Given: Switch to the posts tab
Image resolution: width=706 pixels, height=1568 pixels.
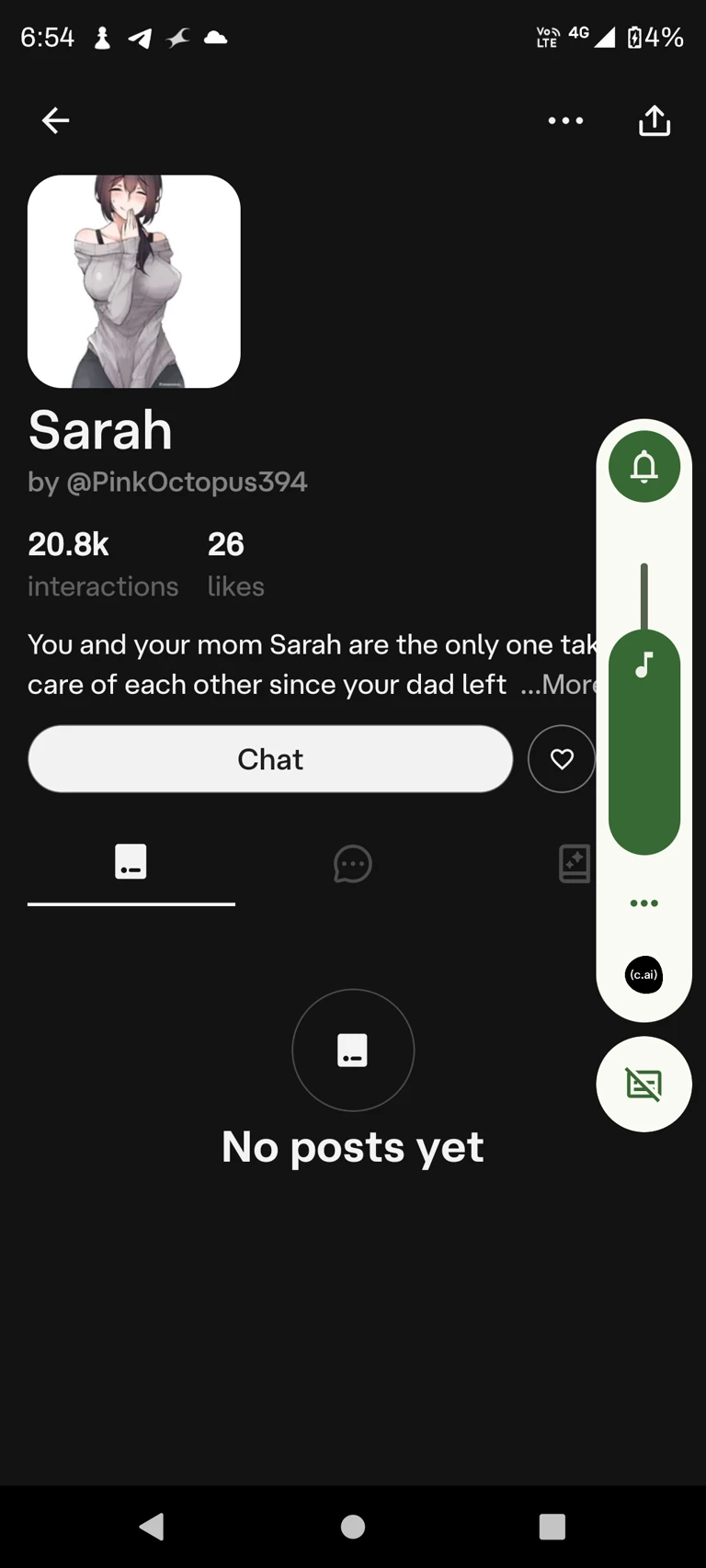Looking at the screenshot, I should pos(131,863).
